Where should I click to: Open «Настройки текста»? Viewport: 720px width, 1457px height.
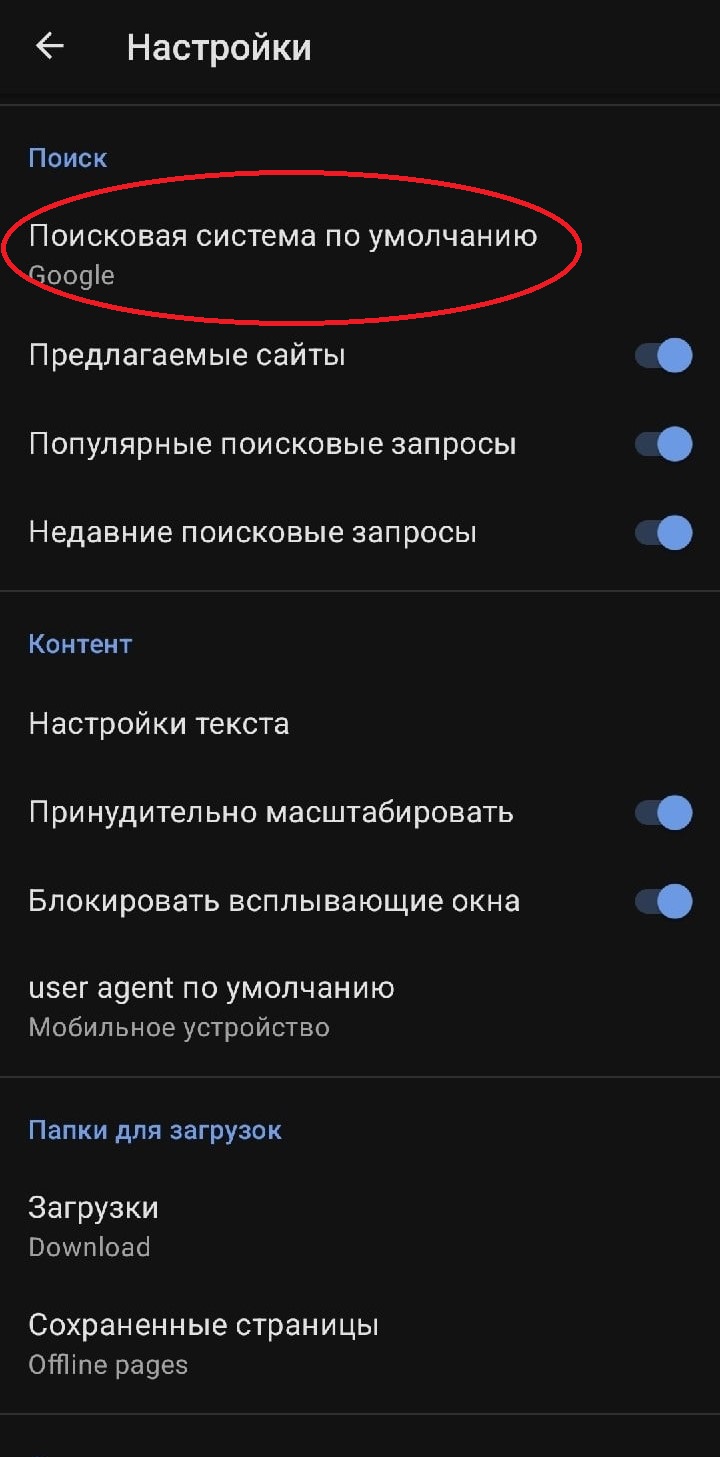point(160,723)
